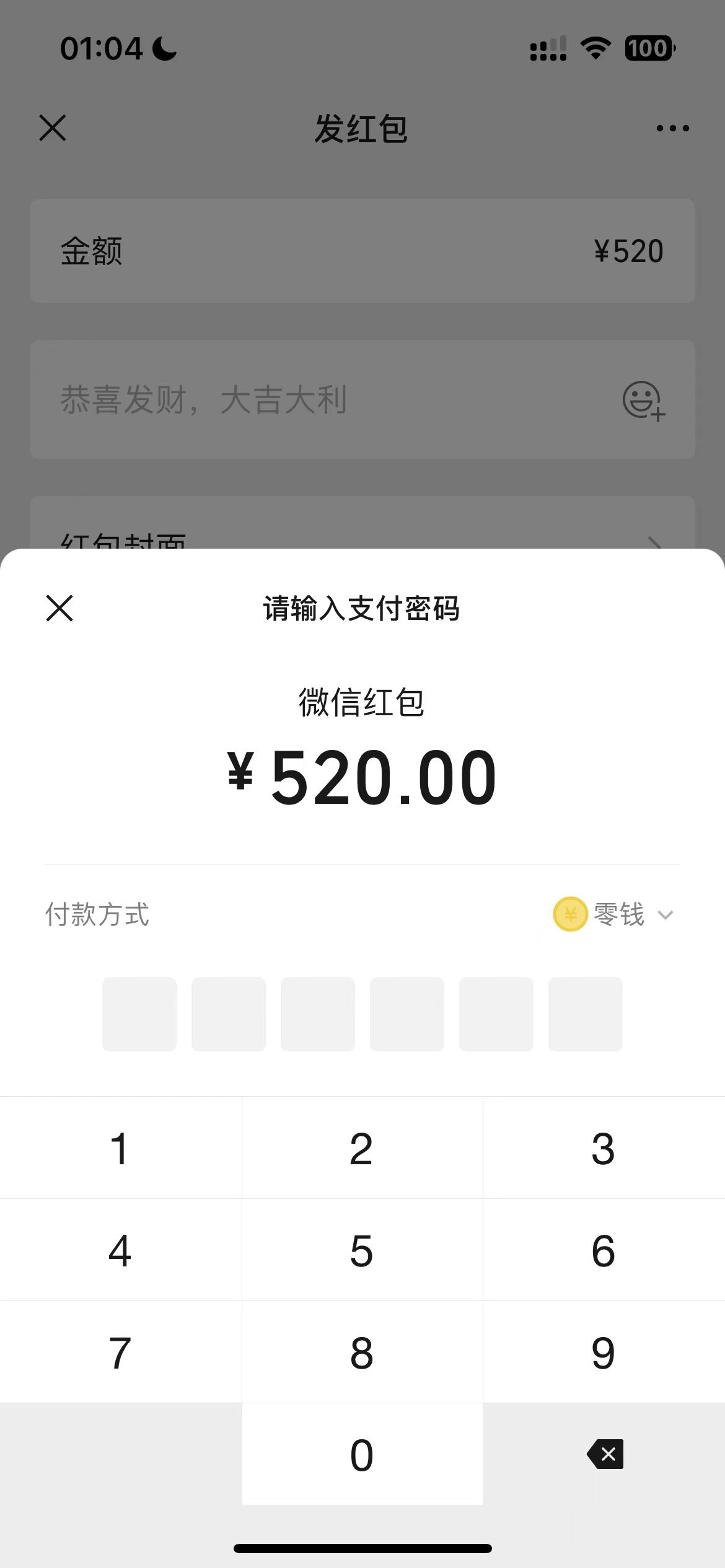Enter digit 0 on the keypad
The height and width of the screenshot is (1568, 725).
pyautogui.click(x=362, y=1455)
